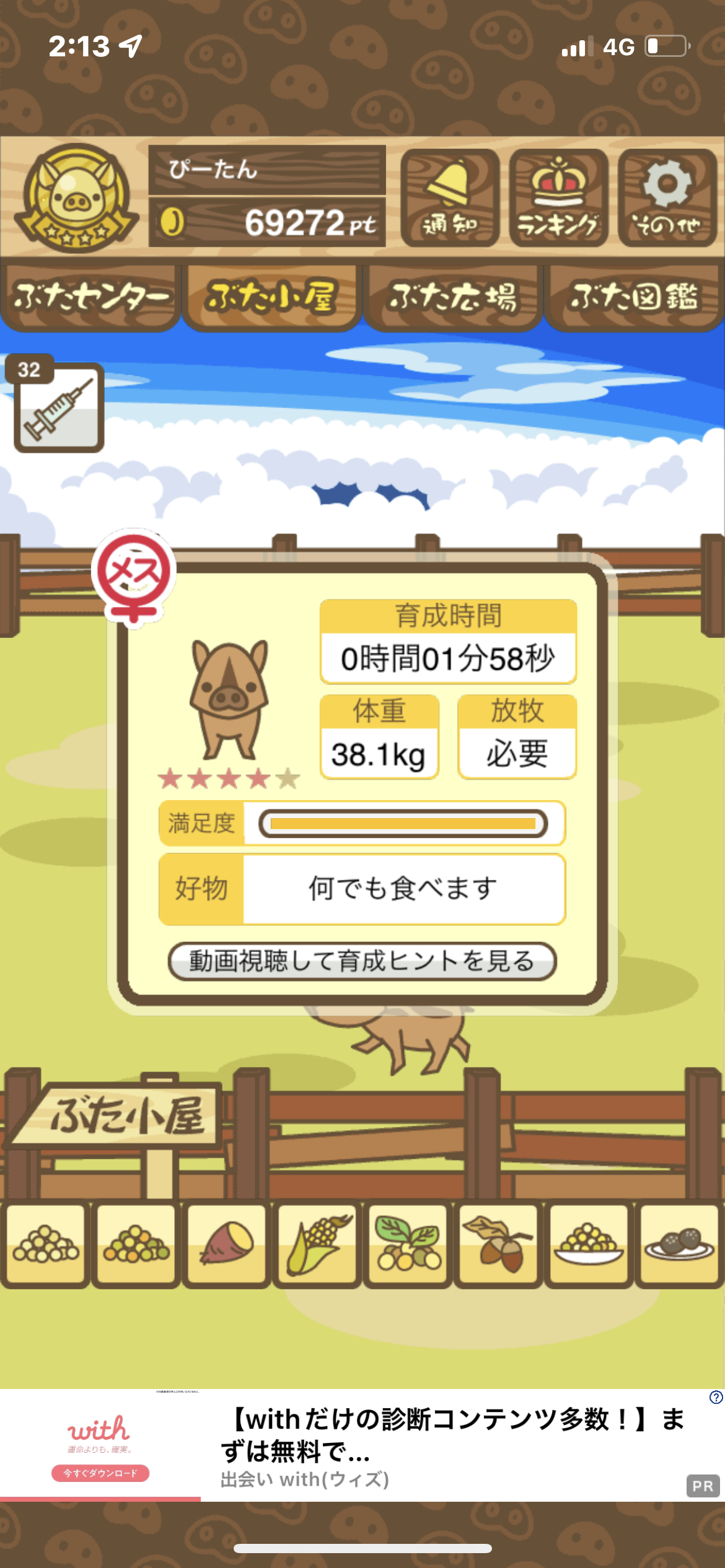Tap the ad info question mark icon
This screenshot has width=725, height=1568.
tap(716, 1398)
